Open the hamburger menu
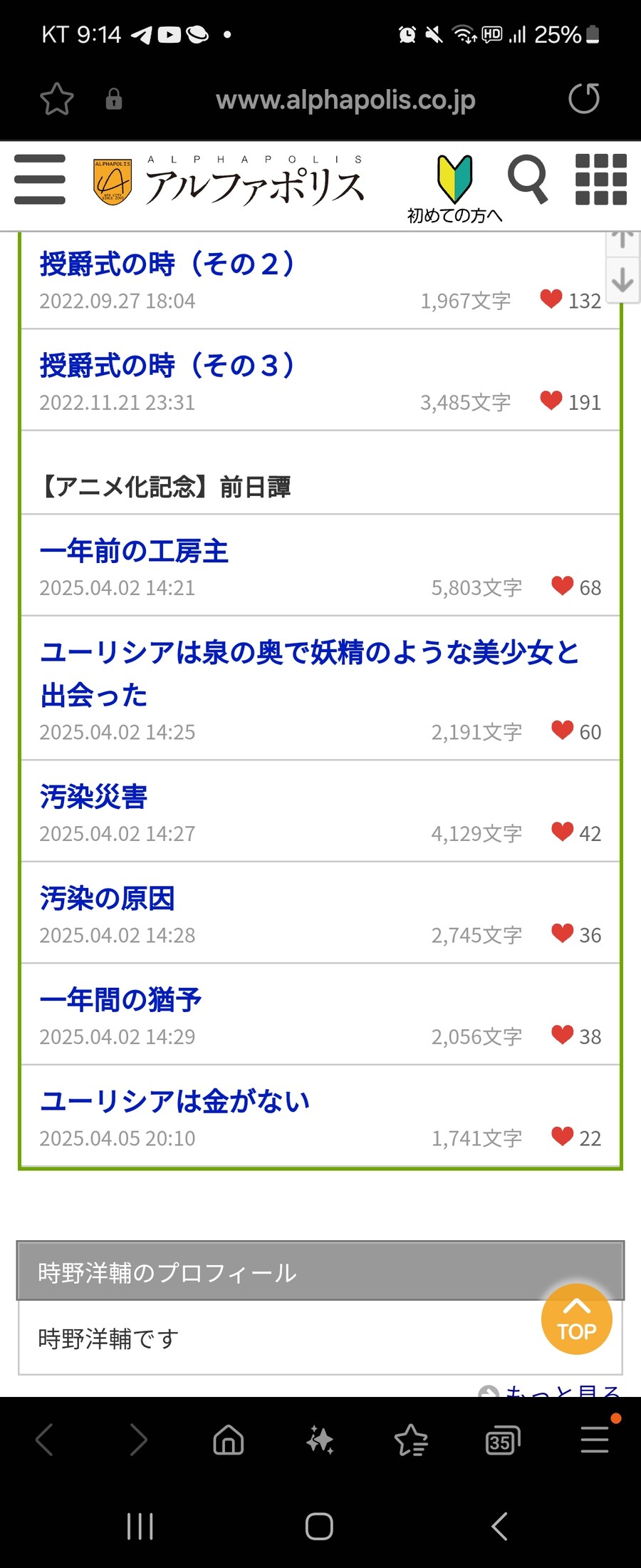 [40, 180]
